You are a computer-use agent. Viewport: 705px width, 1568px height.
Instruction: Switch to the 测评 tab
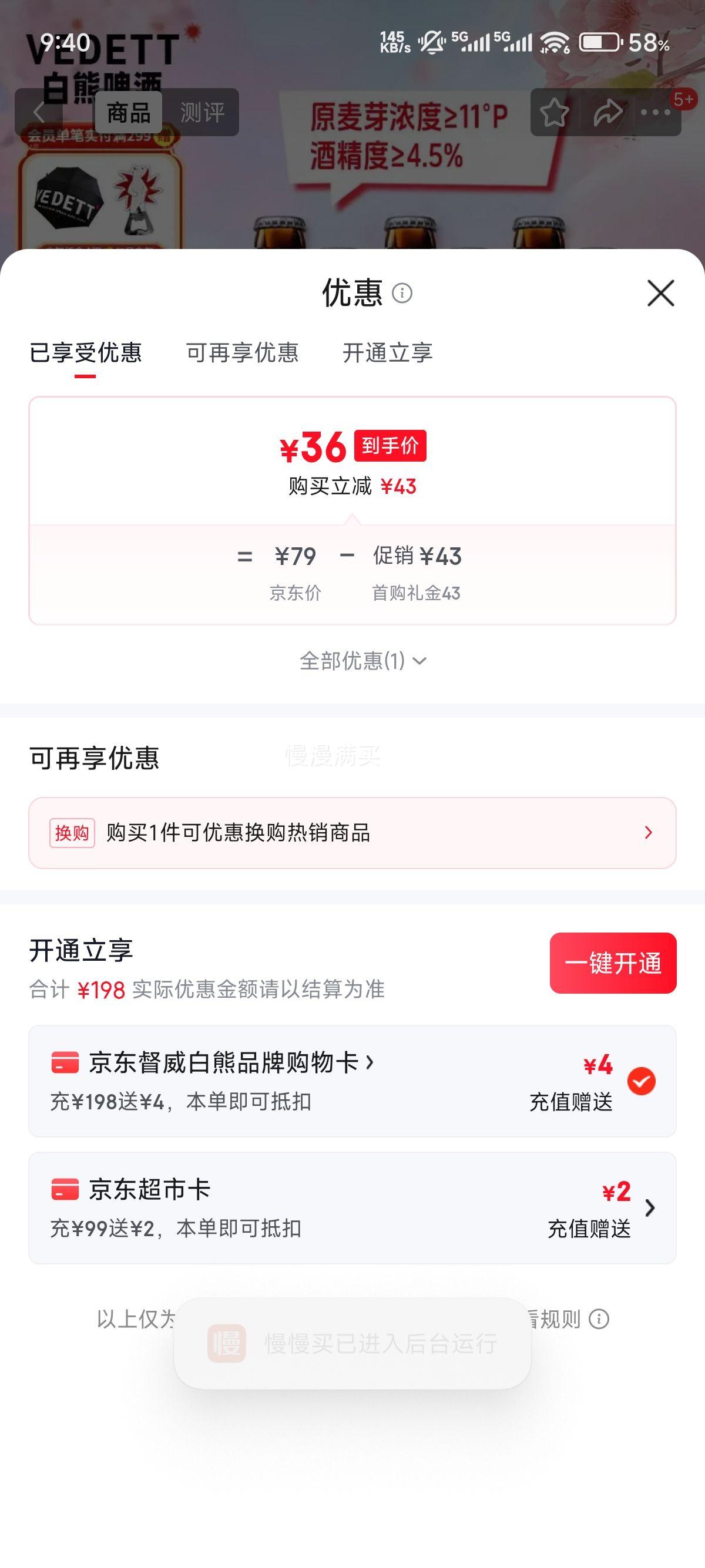click(202, 112)
